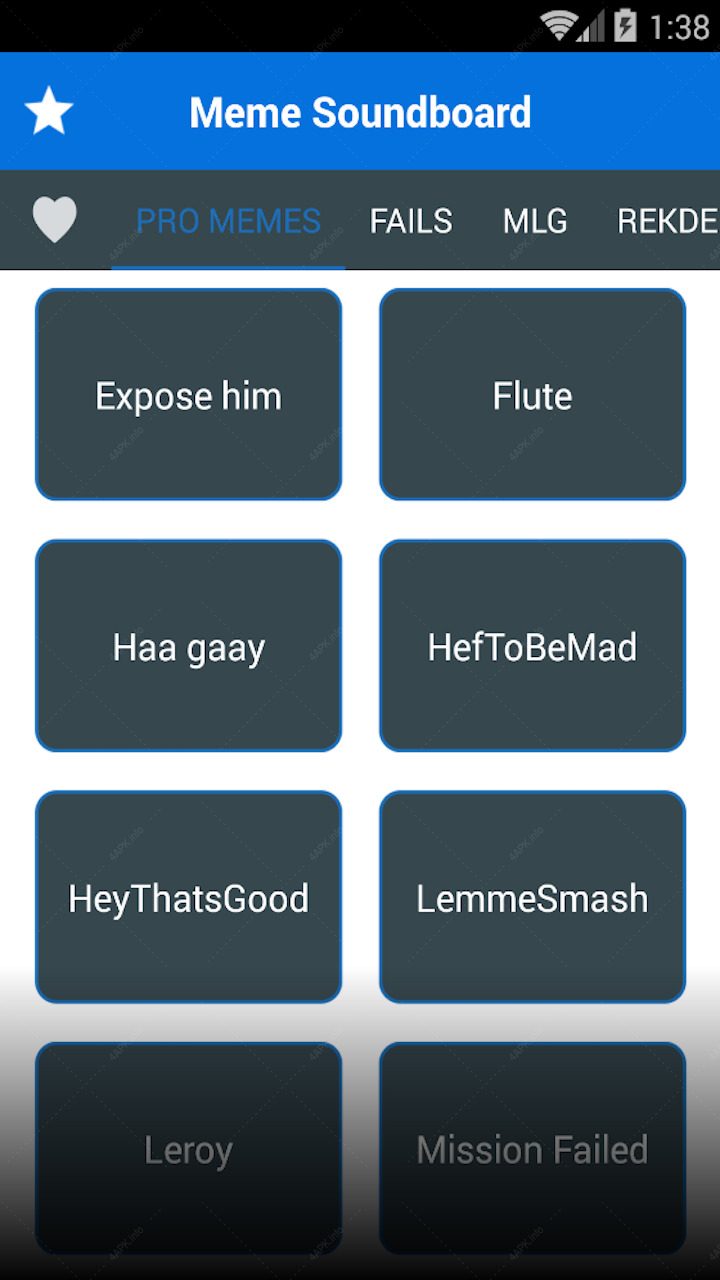Switch to the MLG tab
This screenshot has height=1280, width=720.
(535, 220)
